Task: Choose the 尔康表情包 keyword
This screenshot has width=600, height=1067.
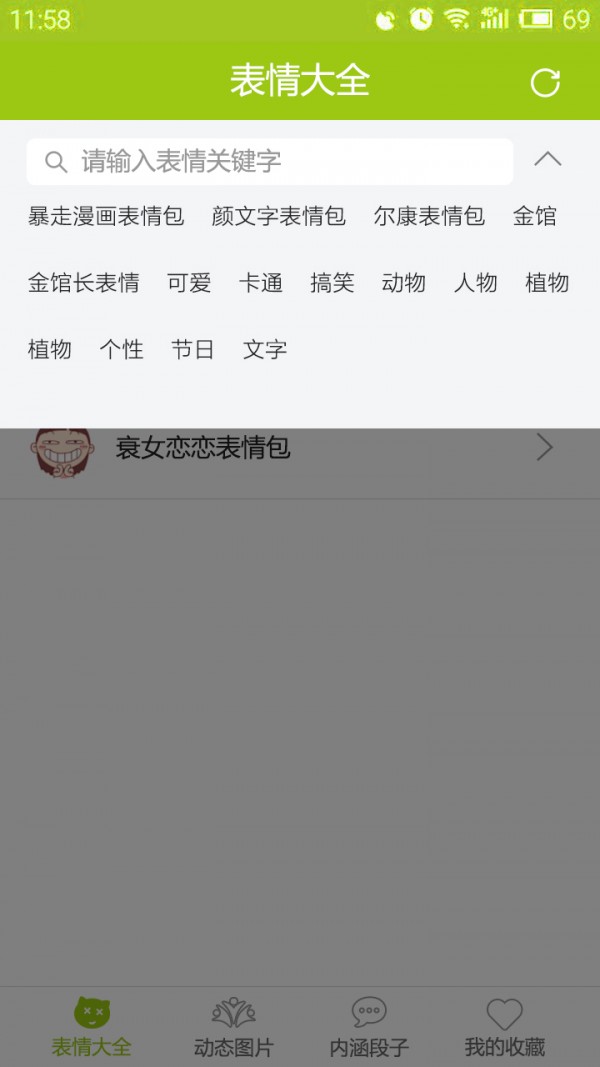Action: [x=429, y=216]
